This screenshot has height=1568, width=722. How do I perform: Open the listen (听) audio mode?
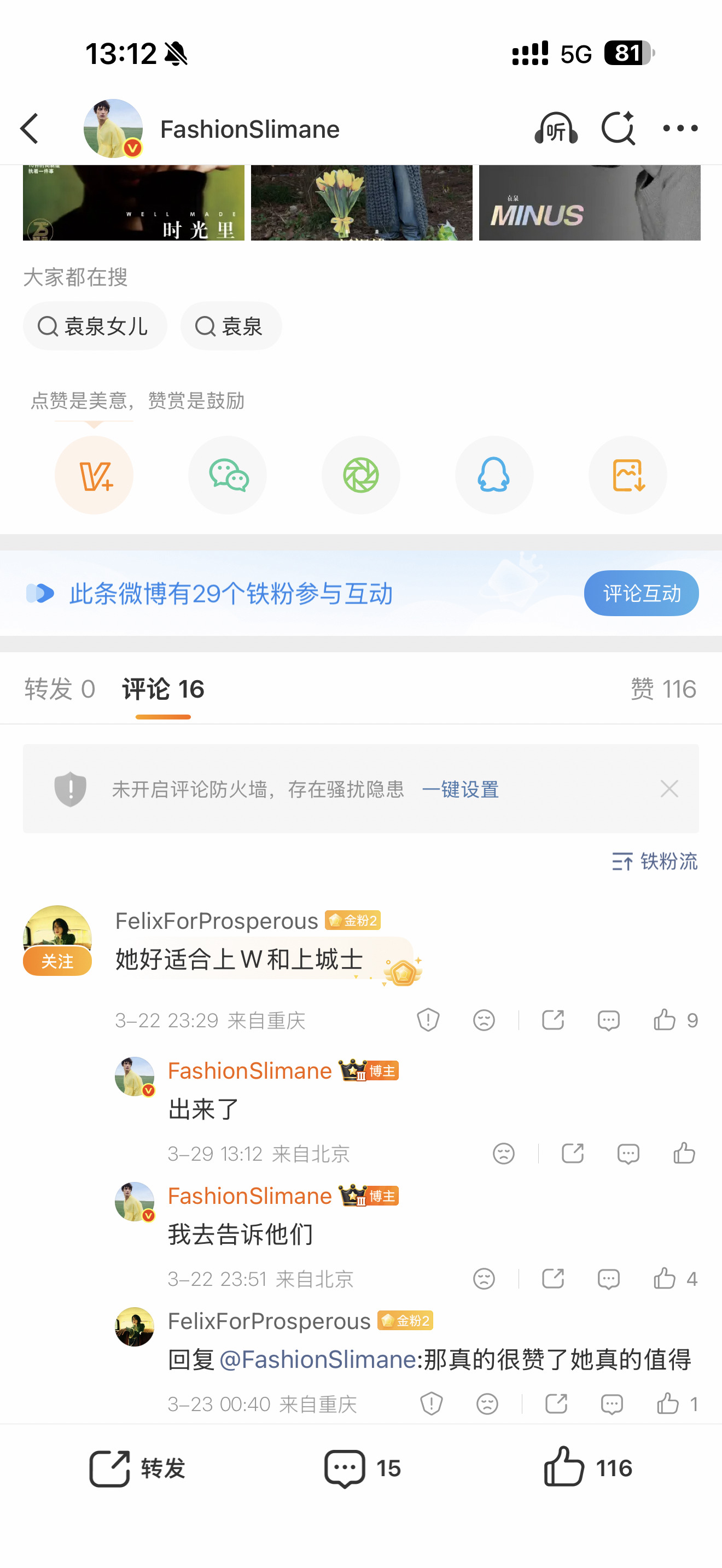coord(555,128)
